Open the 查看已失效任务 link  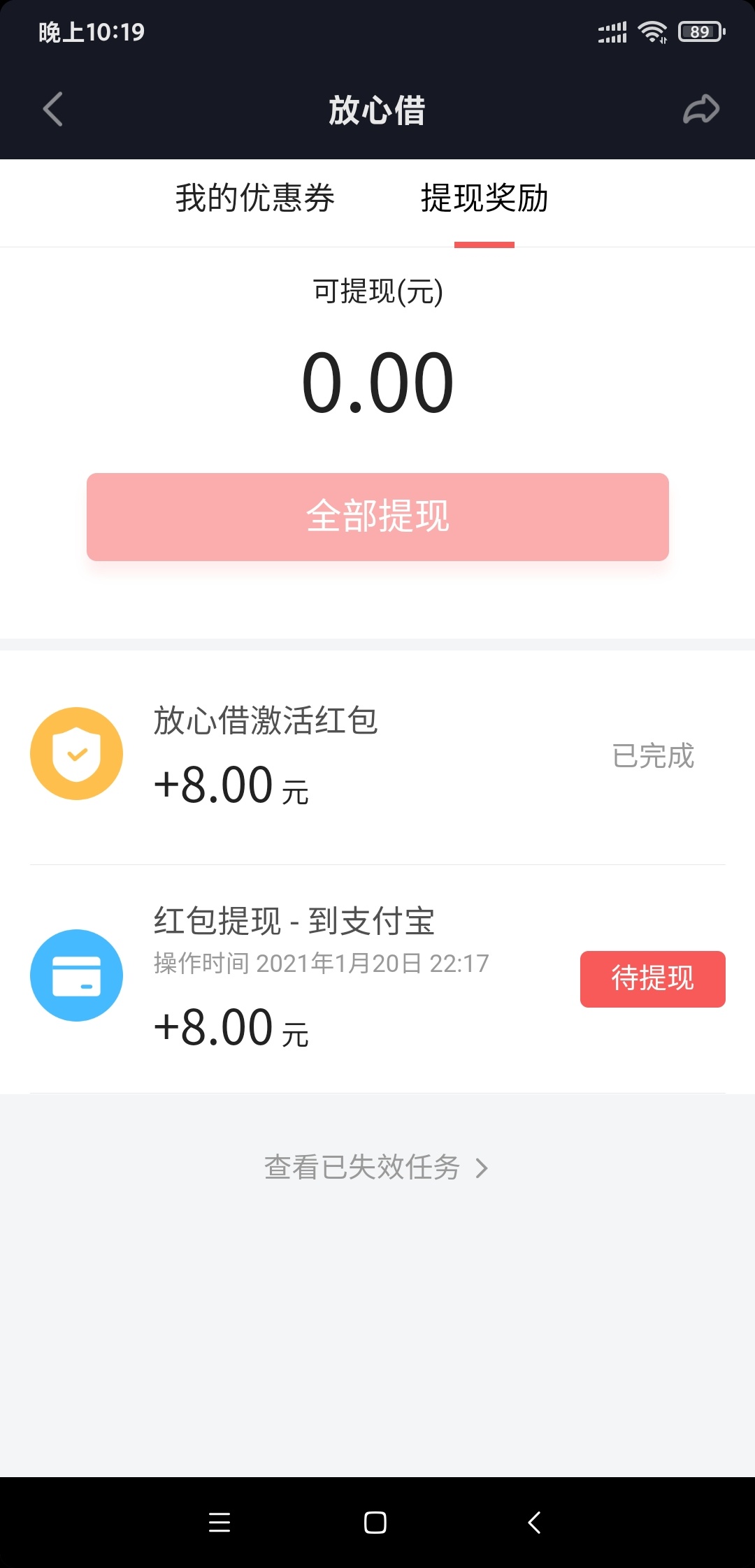pyautogui.click(x=376, y=1168)
